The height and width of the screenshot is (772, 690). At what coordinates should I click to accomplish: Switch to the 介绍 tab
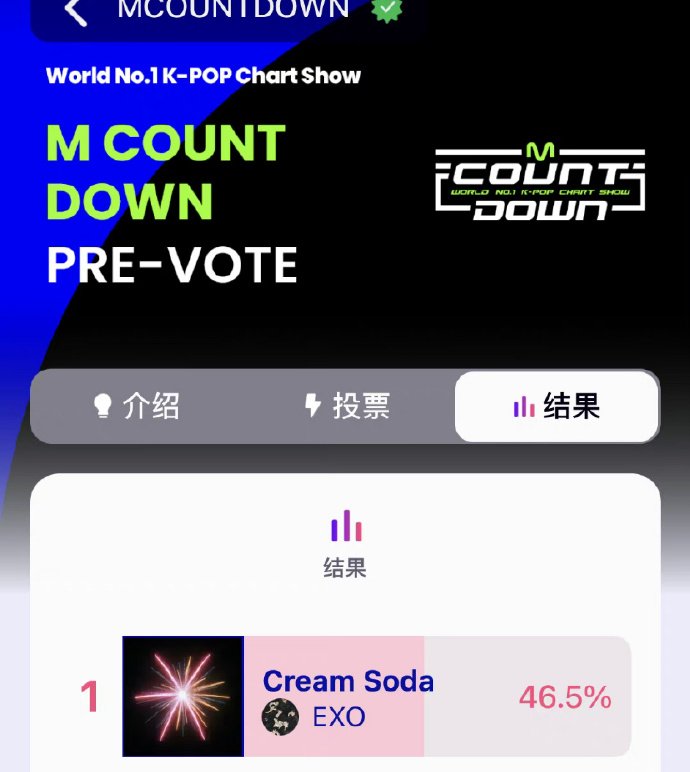pos(136,406)
